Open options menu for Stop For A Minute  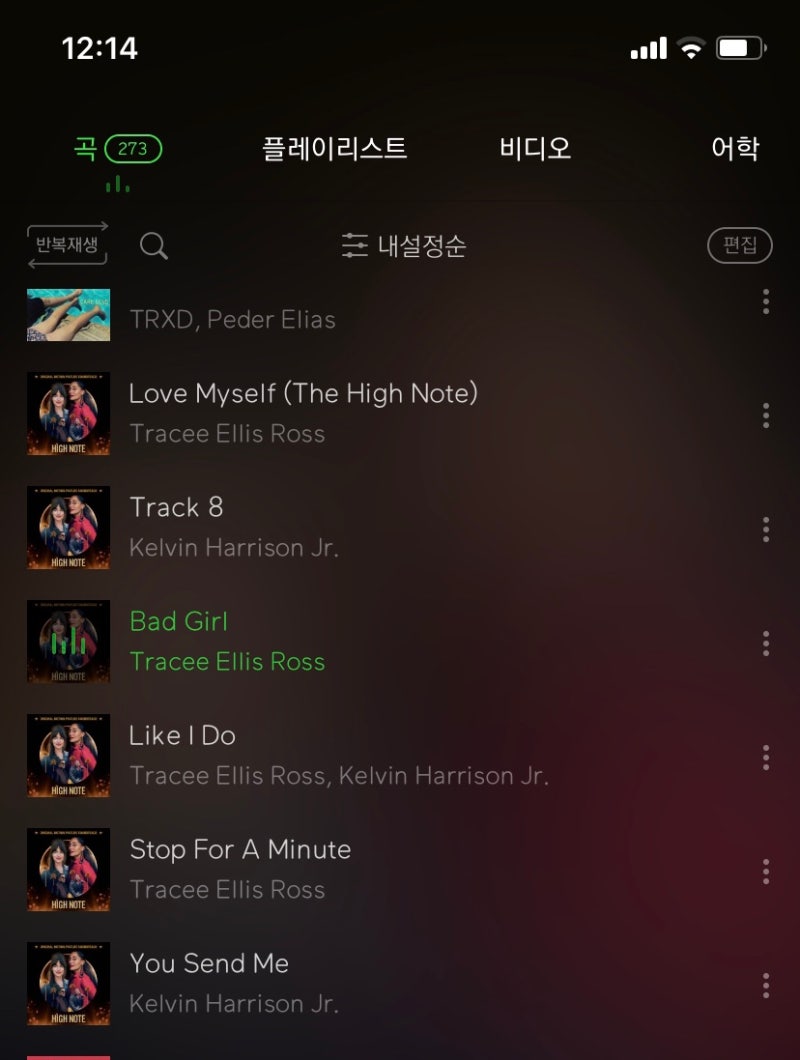[x=765, y=871]
